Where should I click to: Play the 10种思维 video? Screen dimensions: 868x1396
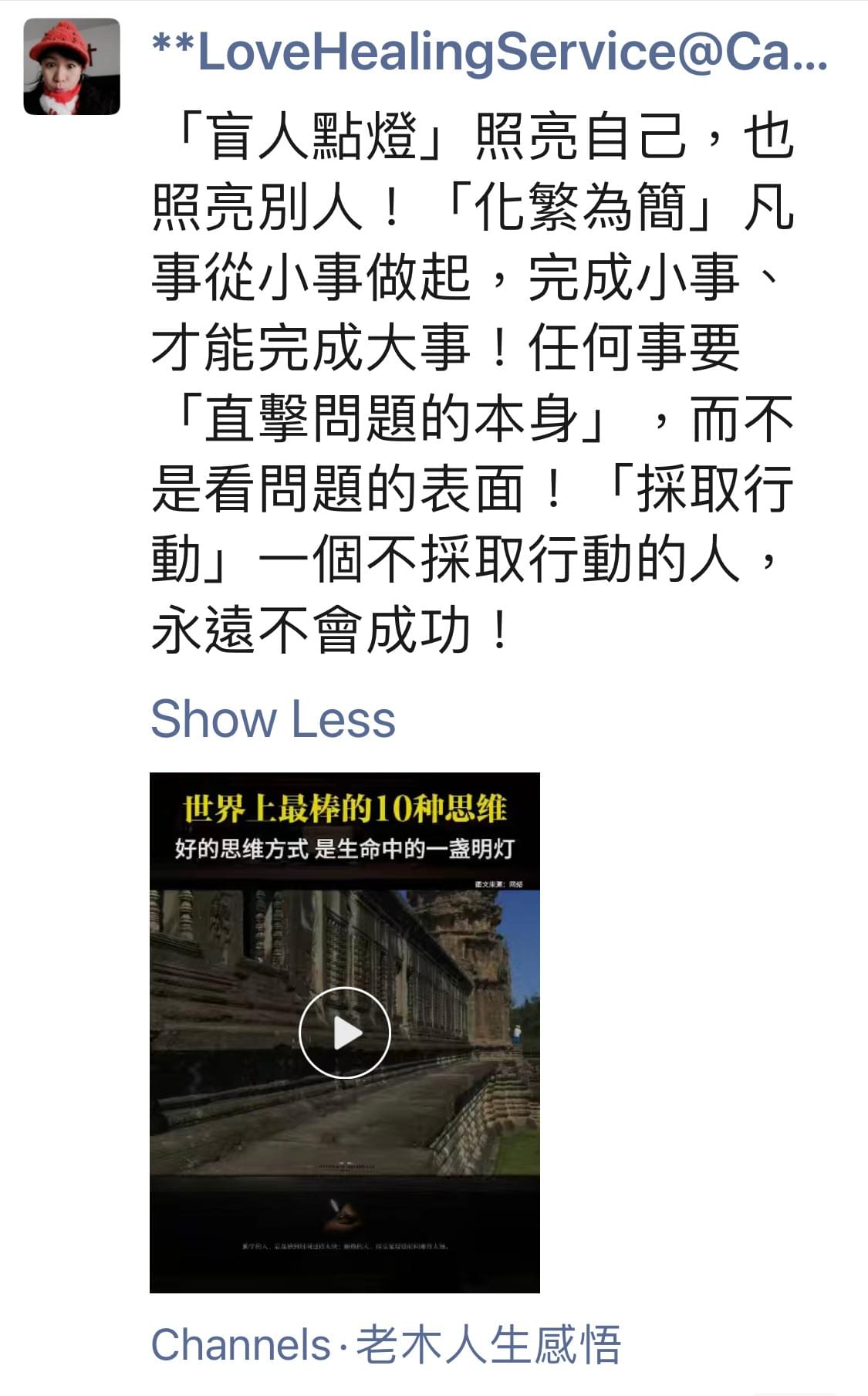pos(344,1033)
